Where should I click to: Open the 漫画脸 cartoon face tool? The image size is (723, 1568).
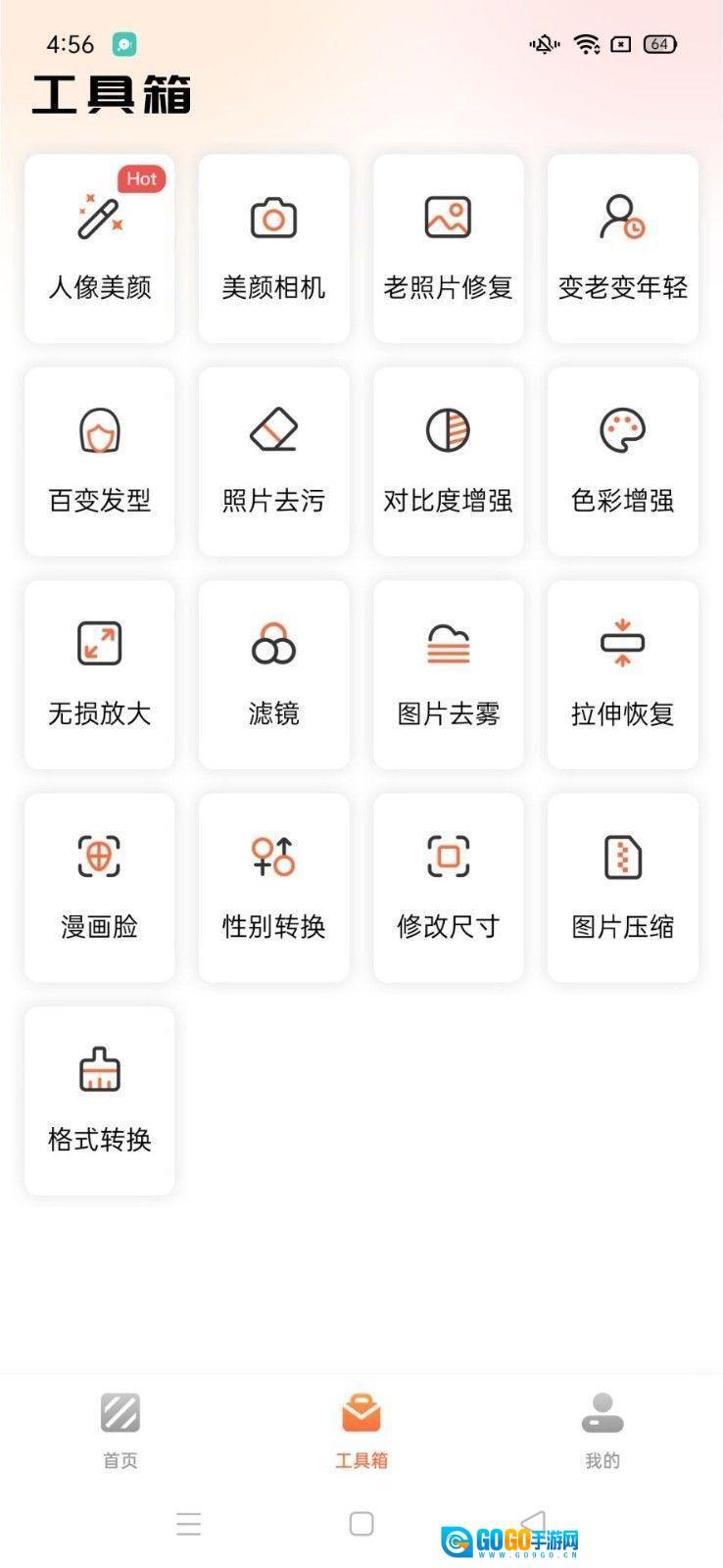(98, 885)
